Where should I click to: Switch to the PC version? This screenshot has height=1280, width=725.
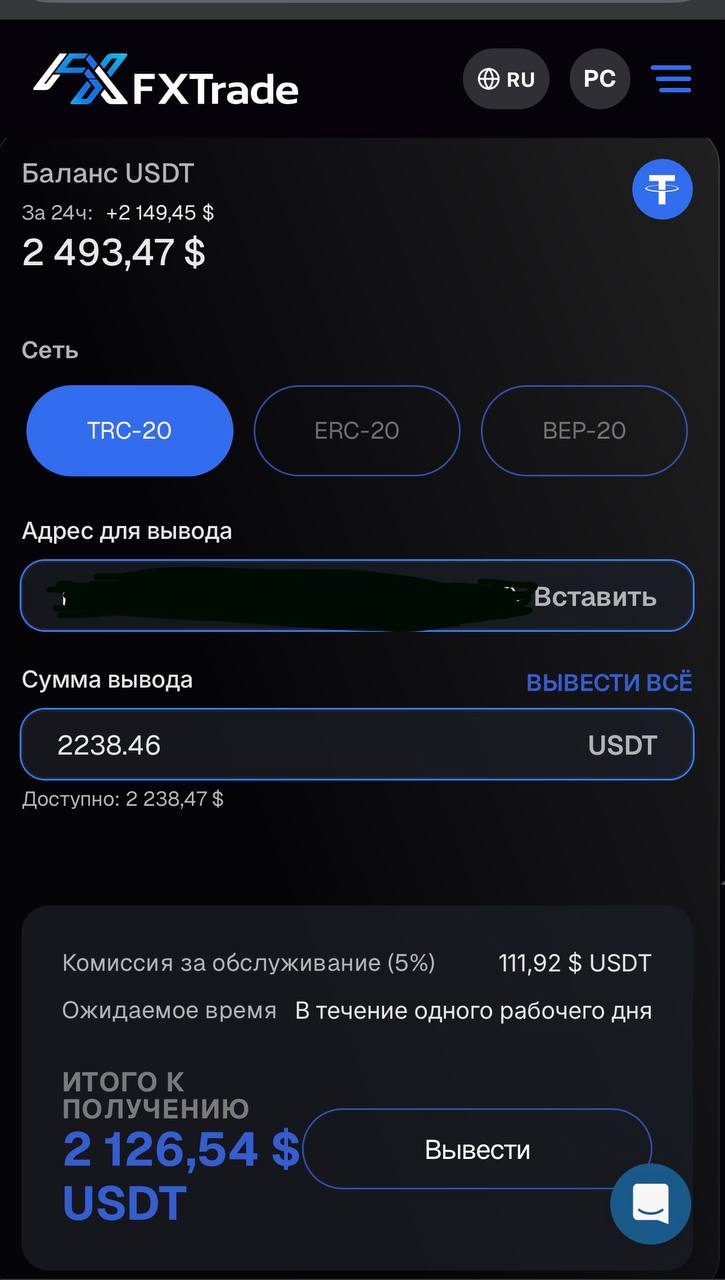[x=600, y=79]
